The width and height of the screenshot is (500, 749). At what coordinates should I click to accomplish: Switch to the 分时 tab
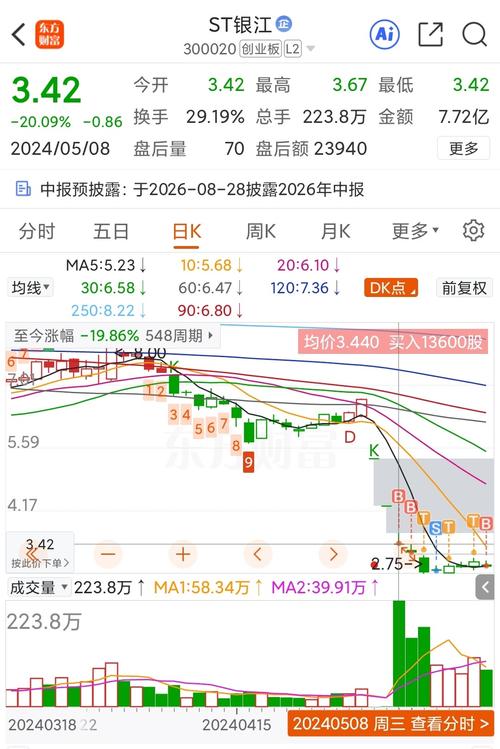point(37,232)
